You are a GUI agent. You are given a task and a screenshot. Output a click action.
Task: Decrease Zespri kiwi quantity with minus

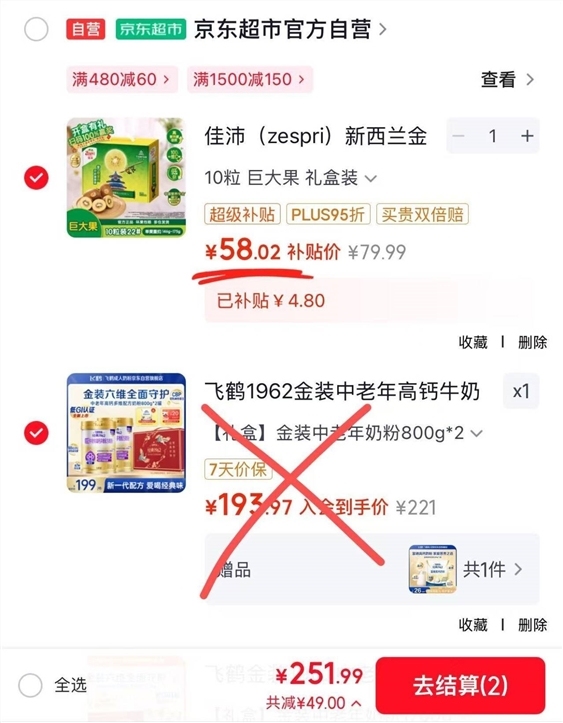(458, 136)
